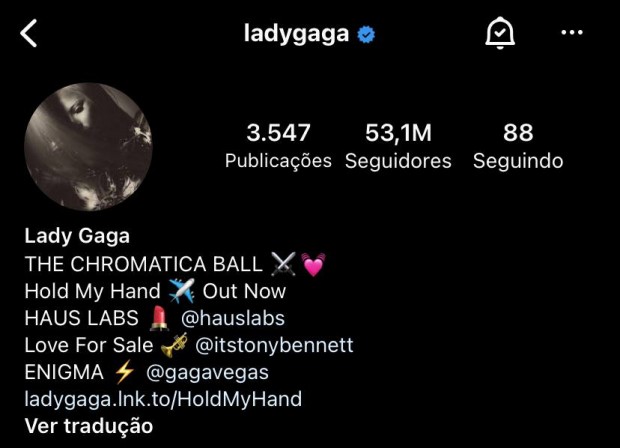Open the notification bell settings
This screenshot has height=448, width=620.
coord(499,33)
